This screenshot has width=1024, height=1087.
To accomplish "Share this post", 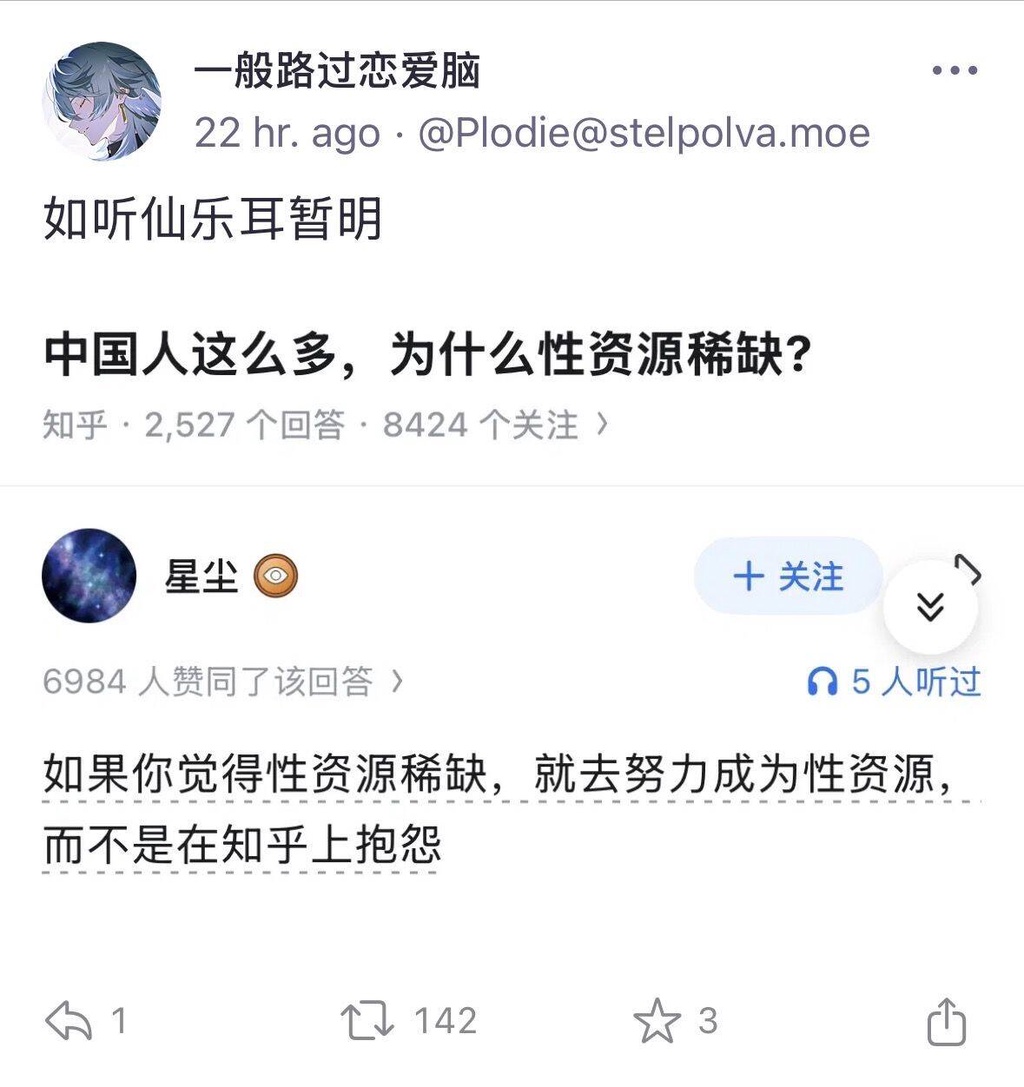I will (945, 1021).
